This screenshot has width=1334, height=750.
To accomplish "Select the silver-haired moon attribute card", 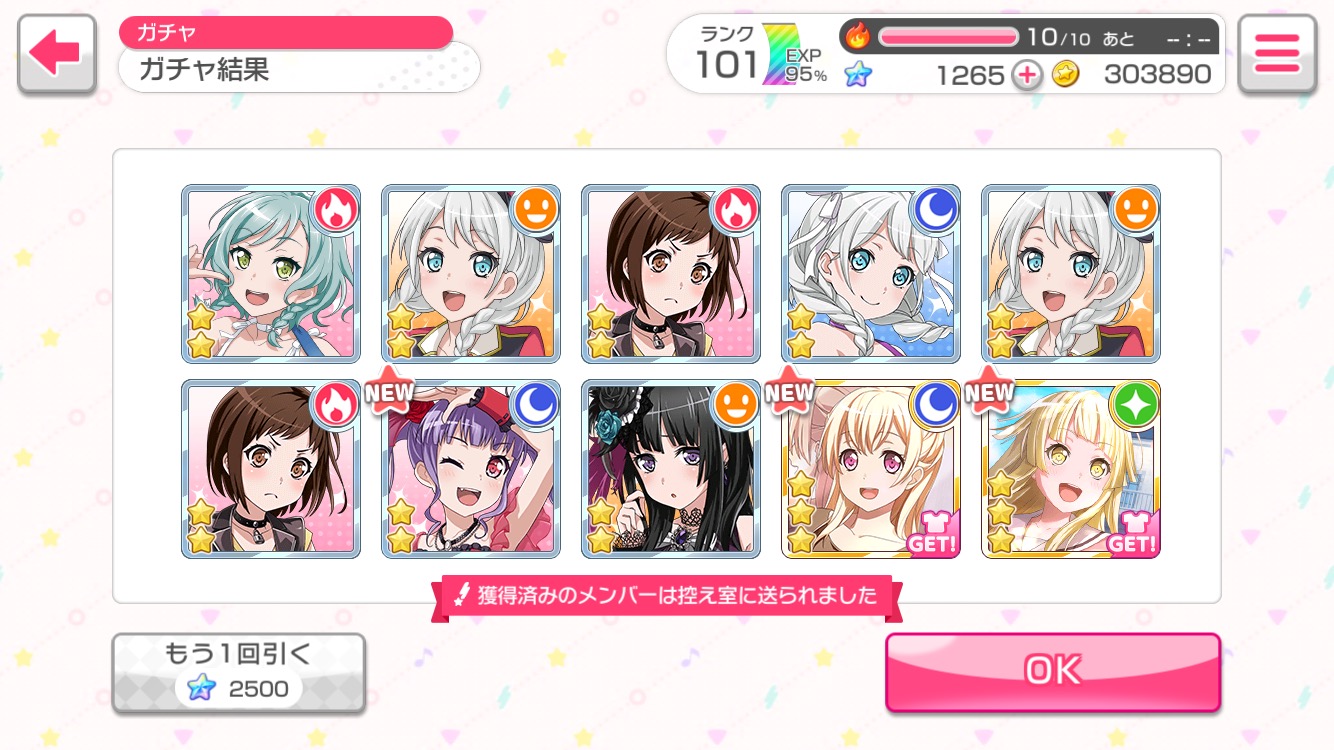I will tap(871, 273).
